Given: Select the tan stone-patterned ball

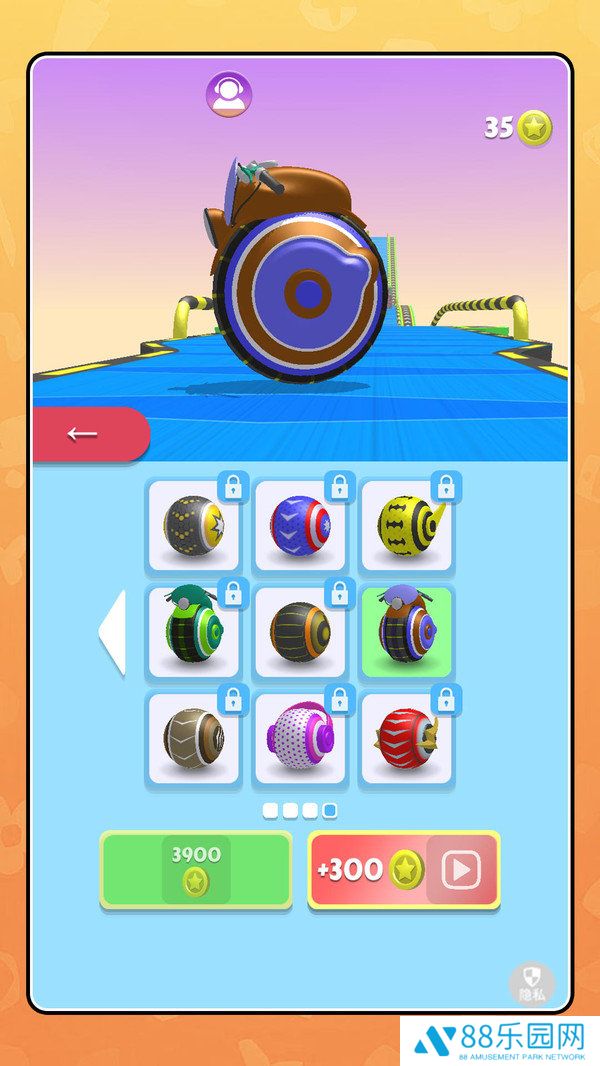Looking at the screenshot, I should pos(193,738).
